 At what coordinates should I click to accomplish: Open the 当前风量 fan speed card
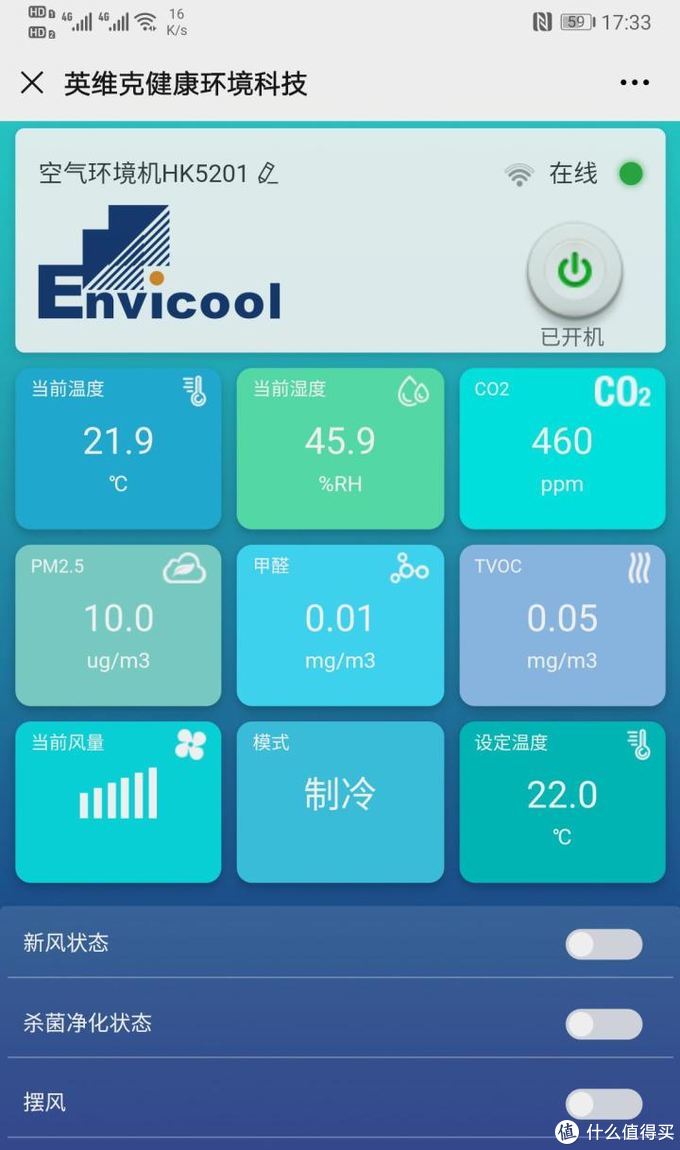(118, 802)
